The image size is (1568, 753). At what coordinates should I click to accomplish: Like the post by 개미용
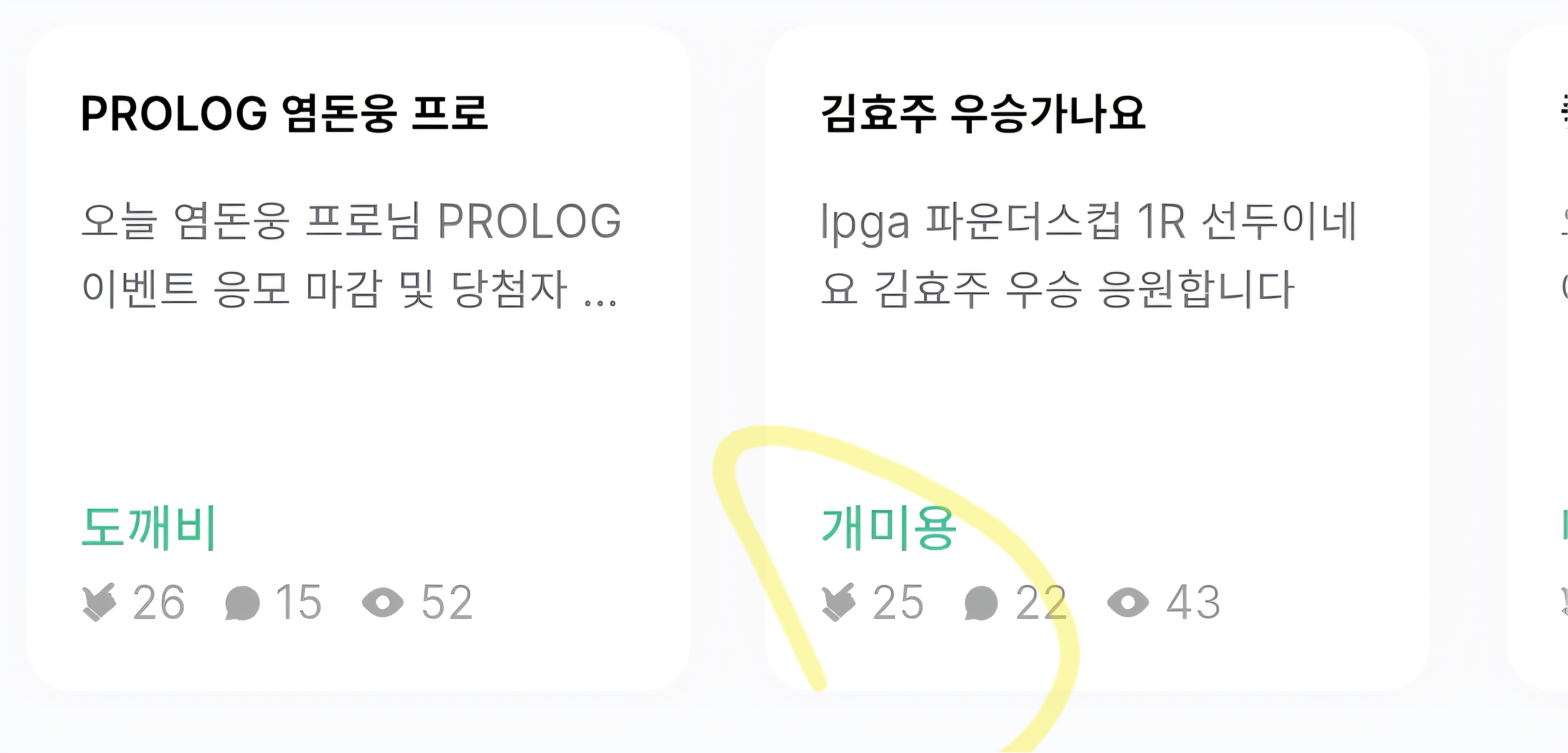tap(838, 602)
